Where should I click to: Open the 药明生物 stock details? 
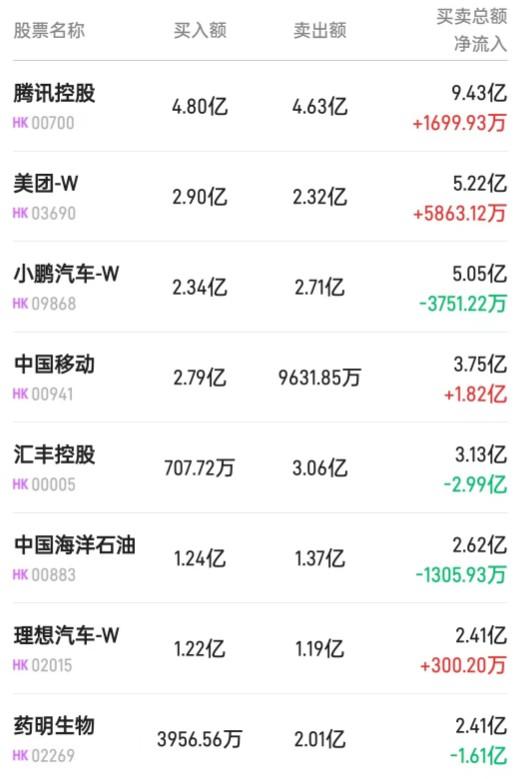click(x=260, y=737)
